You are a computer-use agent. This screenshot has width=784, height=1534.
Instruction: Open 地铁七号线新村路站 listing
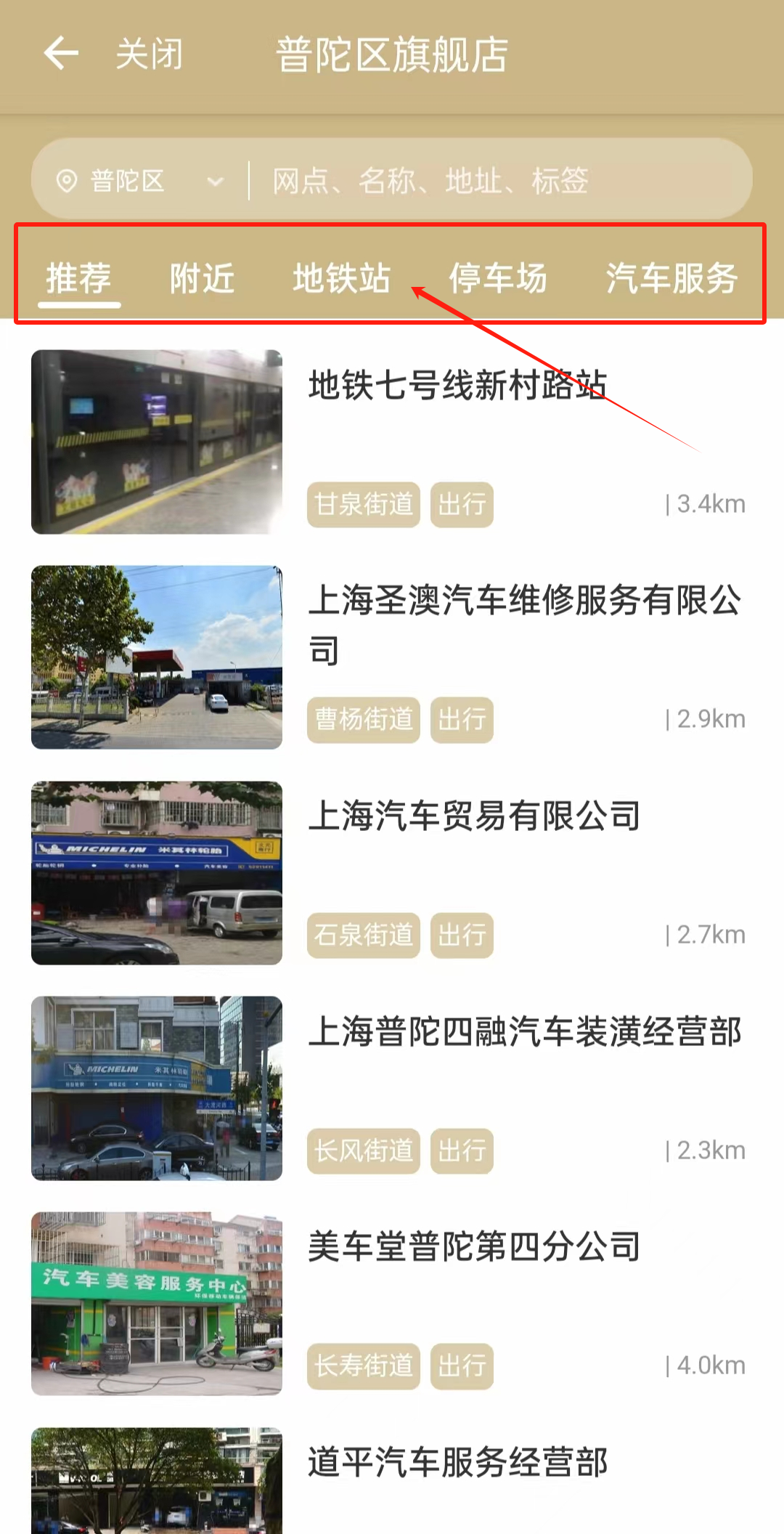(457, 385)
